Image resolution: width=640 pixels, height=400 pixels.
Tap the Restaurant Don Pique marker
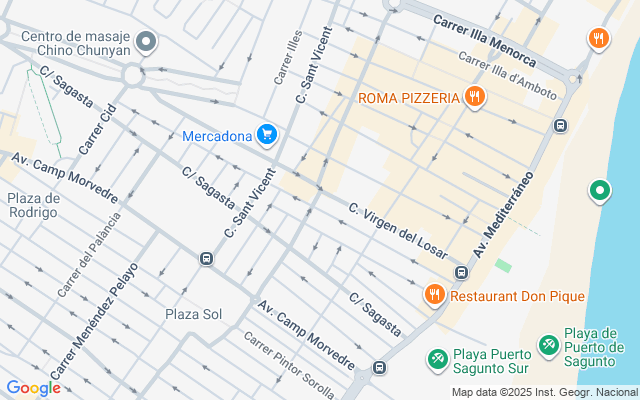[x=434, y=295]
